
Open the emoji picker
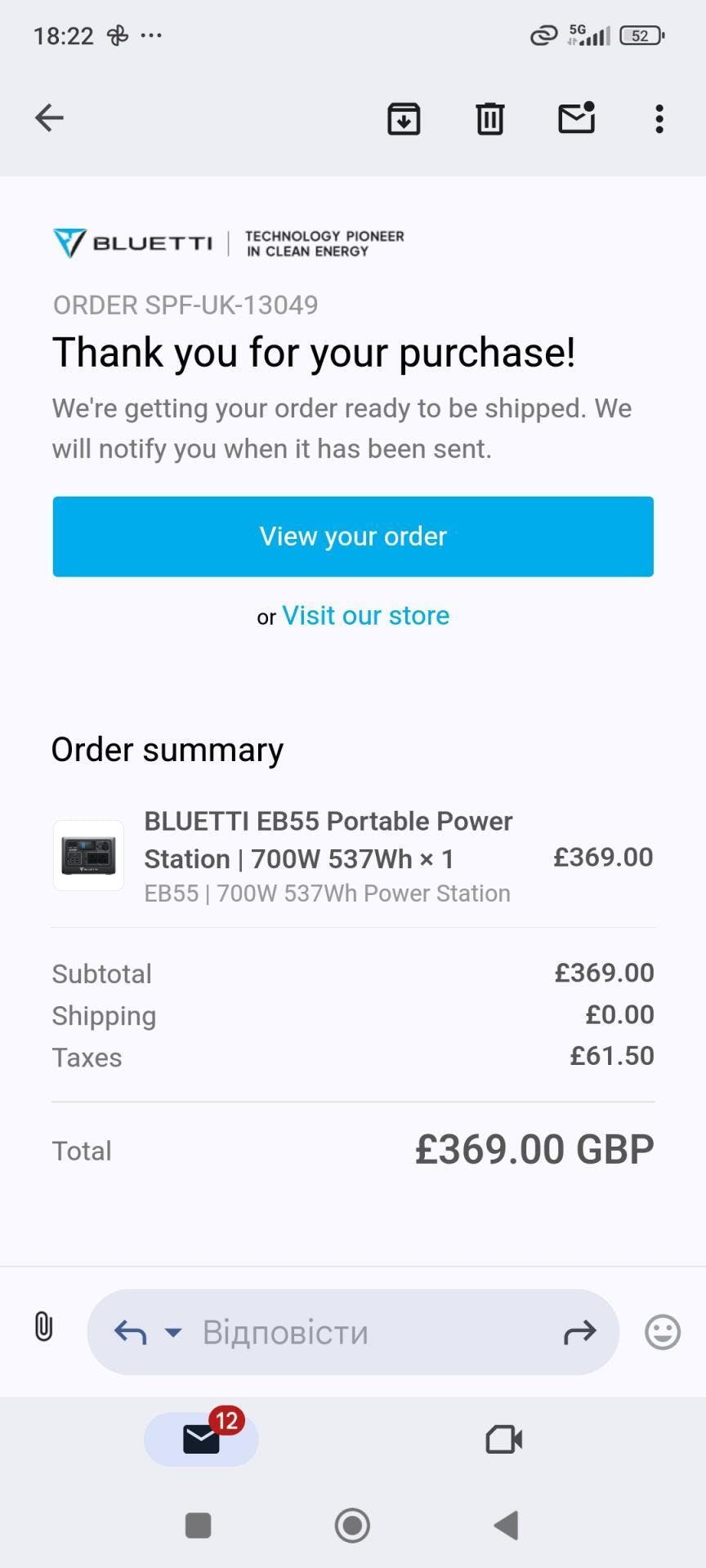[x=662, y=1333]
